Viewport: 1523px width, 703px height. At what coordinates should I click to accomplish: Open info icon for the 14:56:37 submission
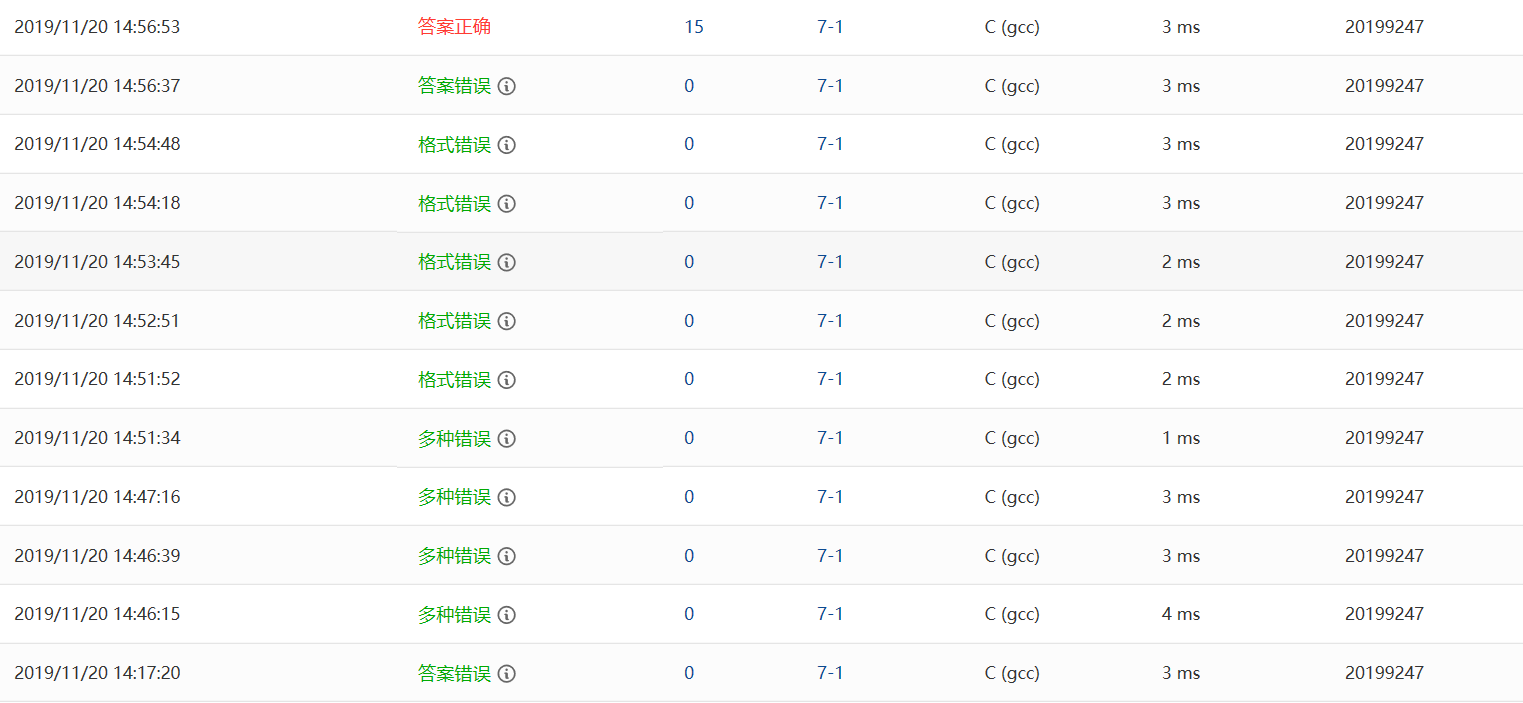[x=507, y=86]
